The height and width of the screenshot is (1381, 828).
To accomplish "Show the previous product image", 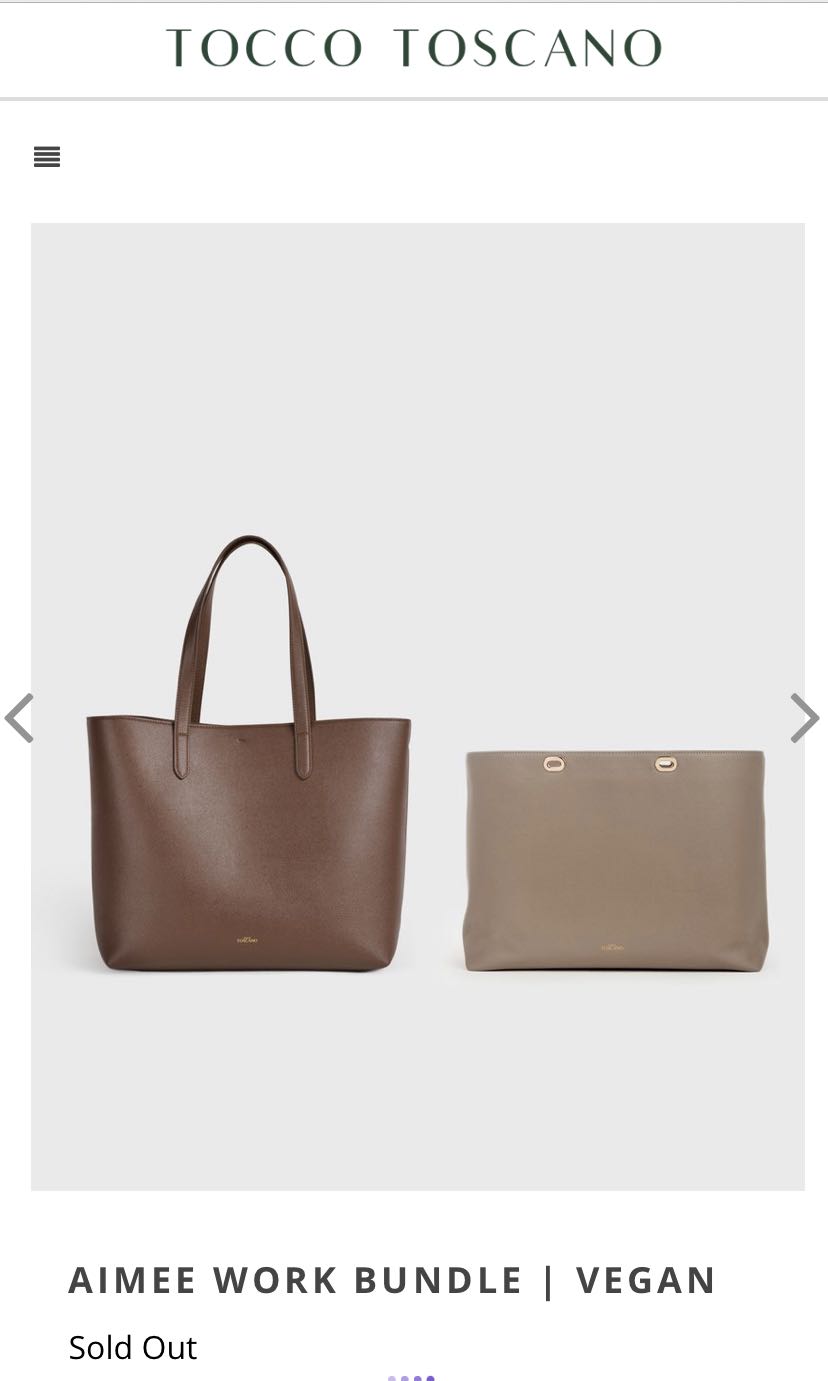I will 19,718.
